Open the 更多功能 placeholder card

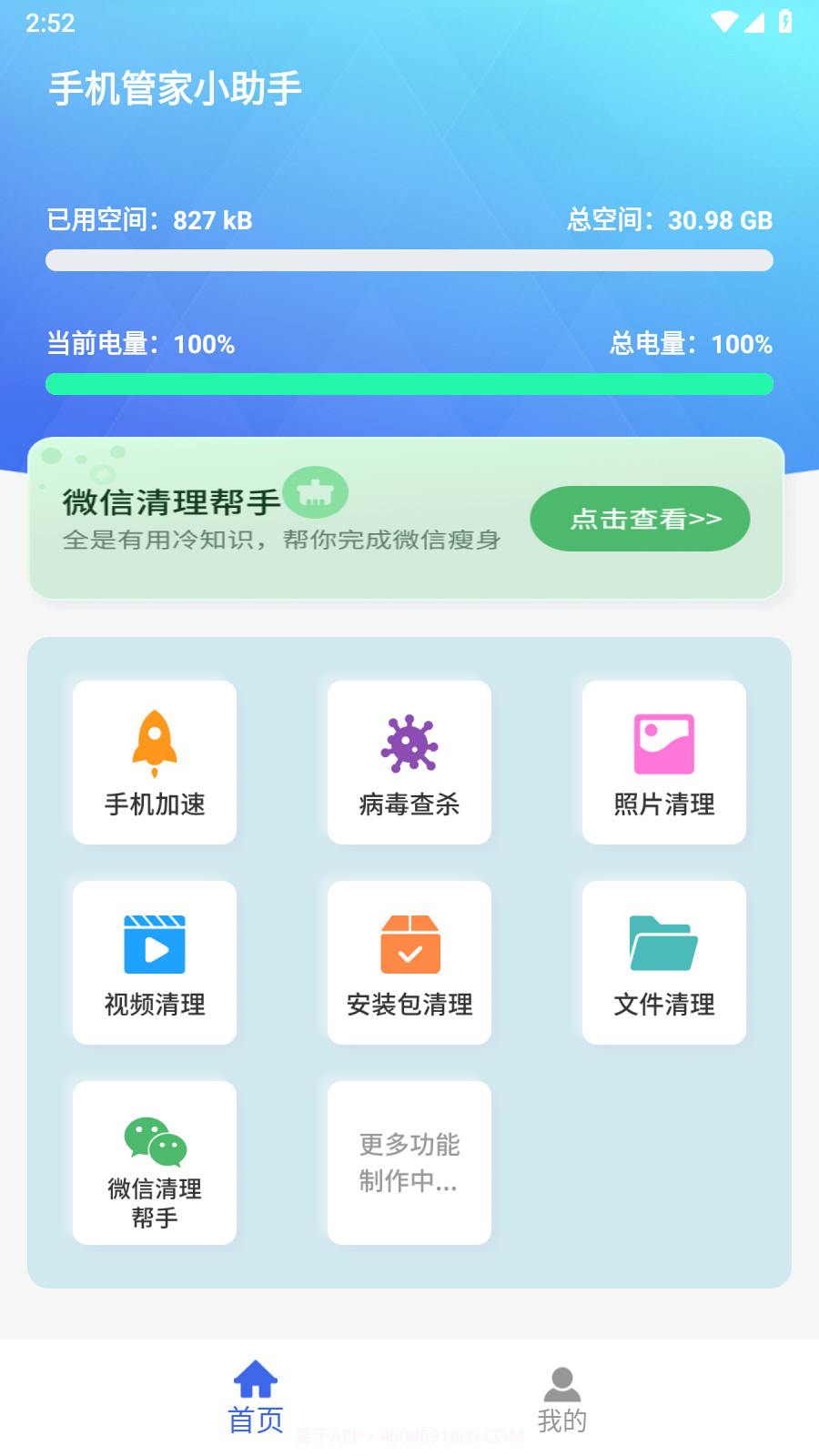pyautogui.click(x=409, y=1162)
